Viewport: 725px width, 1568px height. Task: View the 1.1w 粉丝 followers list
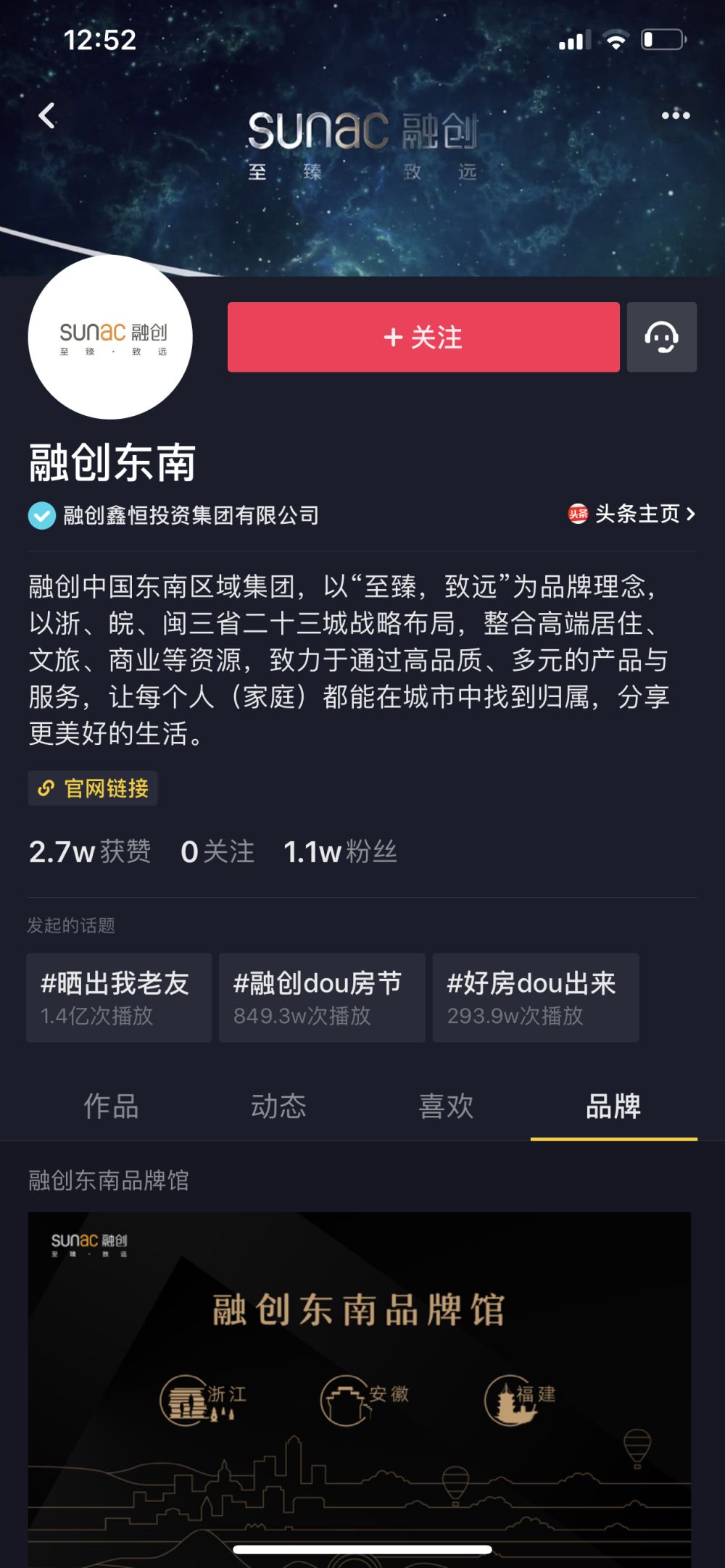[x=340, y=851]
